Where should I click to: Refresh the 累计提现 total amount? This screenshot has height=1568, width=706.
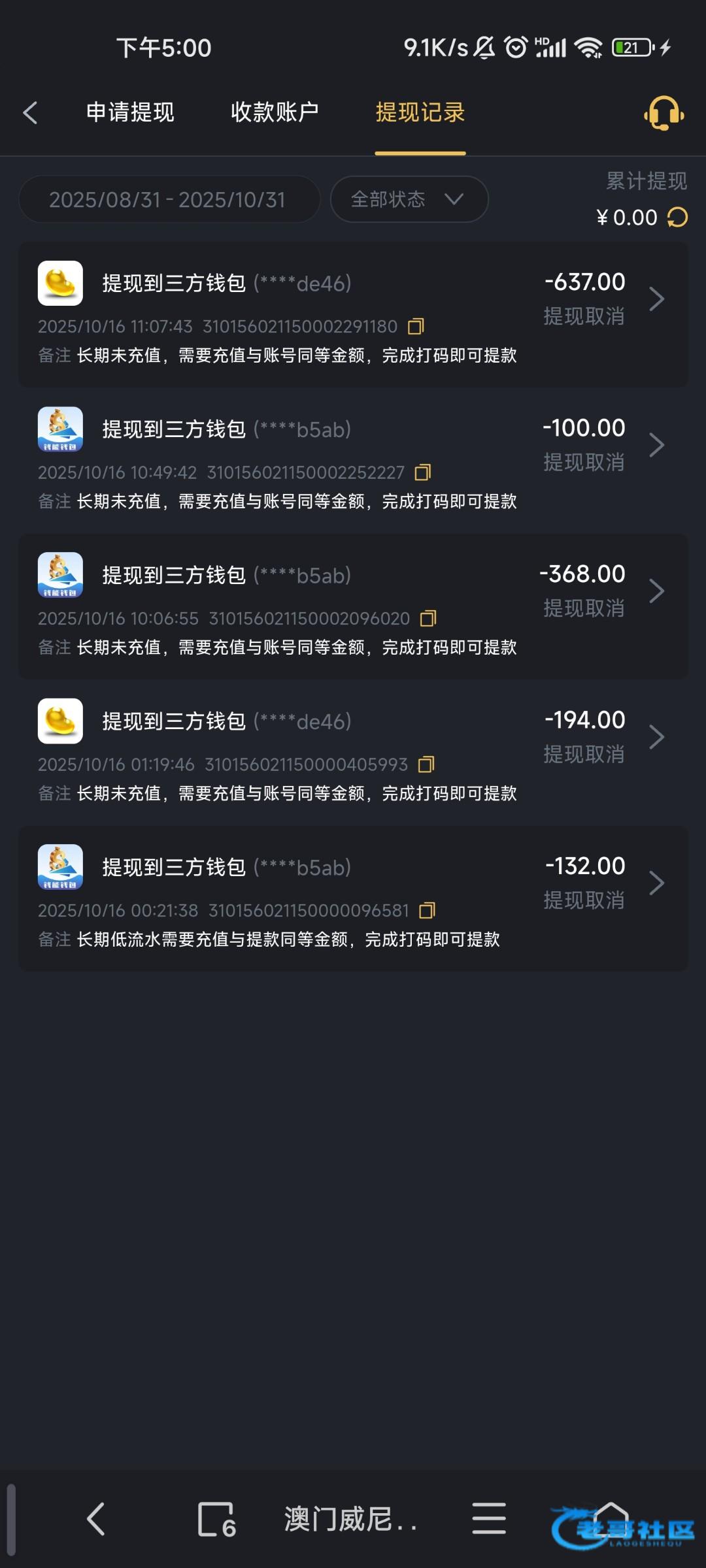(x=678, y=218)
